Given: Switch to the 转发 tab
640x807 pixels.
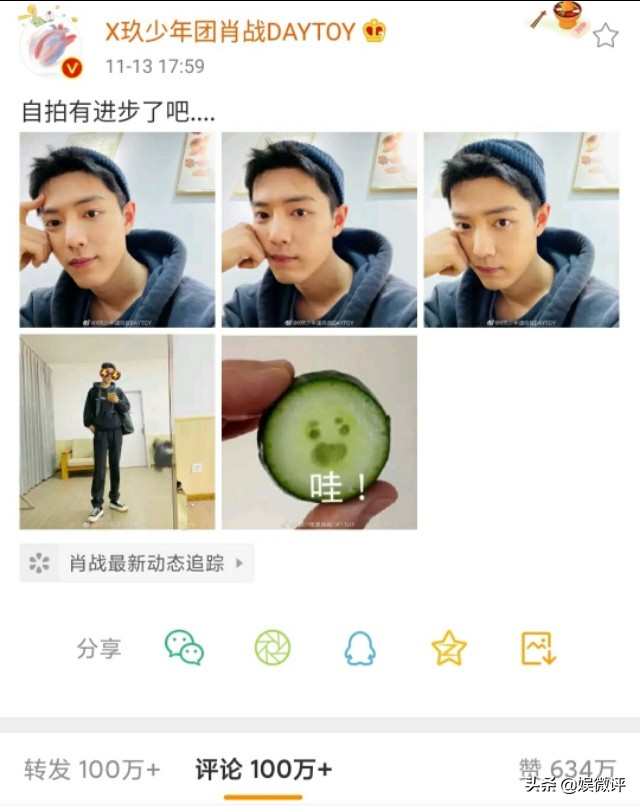Looking at the screenshot, I should pyautogui.click(x=91, y=769).
